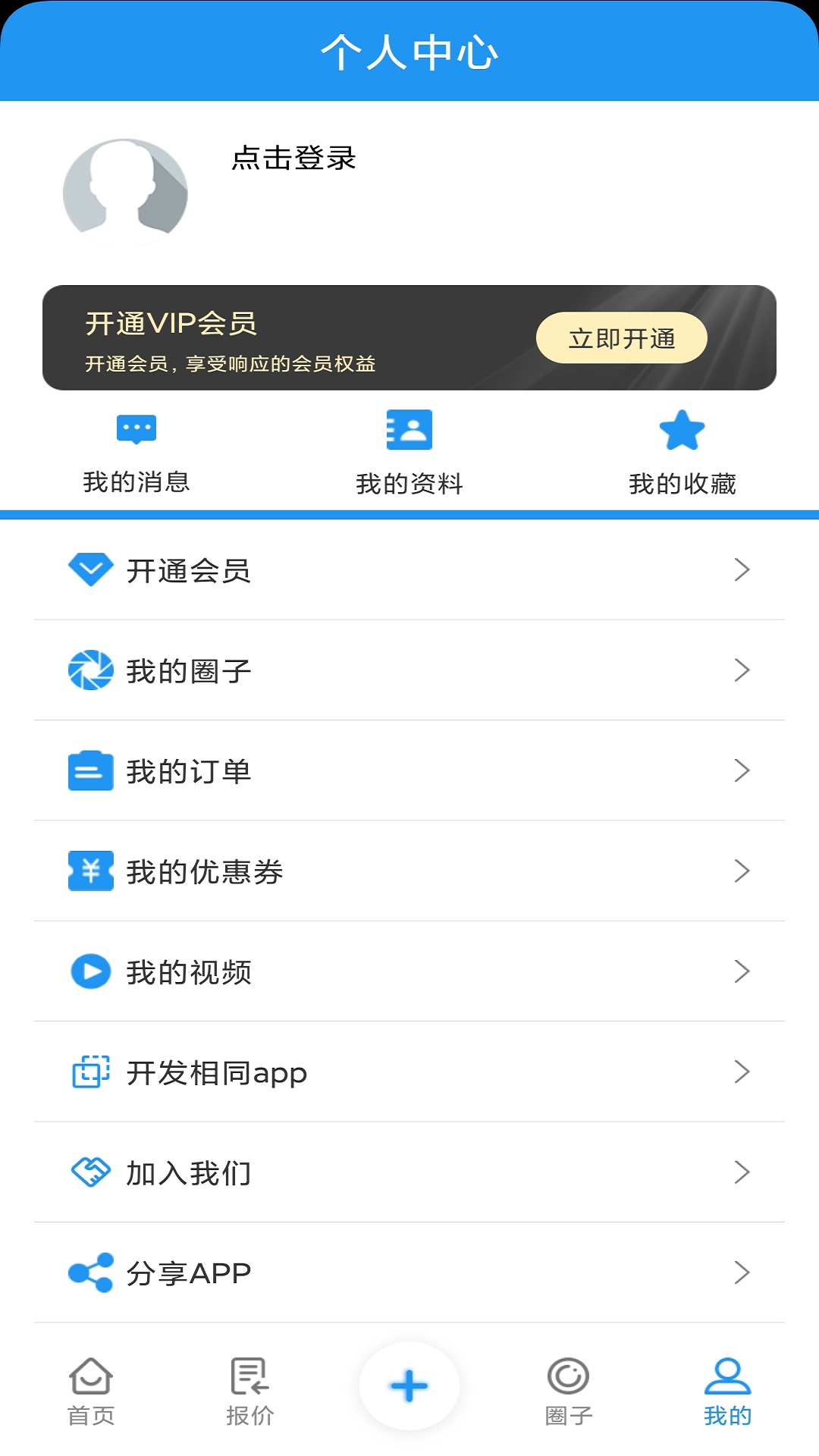Click 点击登录 to log in
The width and height of the screenshot is (819, 1456).
pyautogui.click(x=293, y=160)
